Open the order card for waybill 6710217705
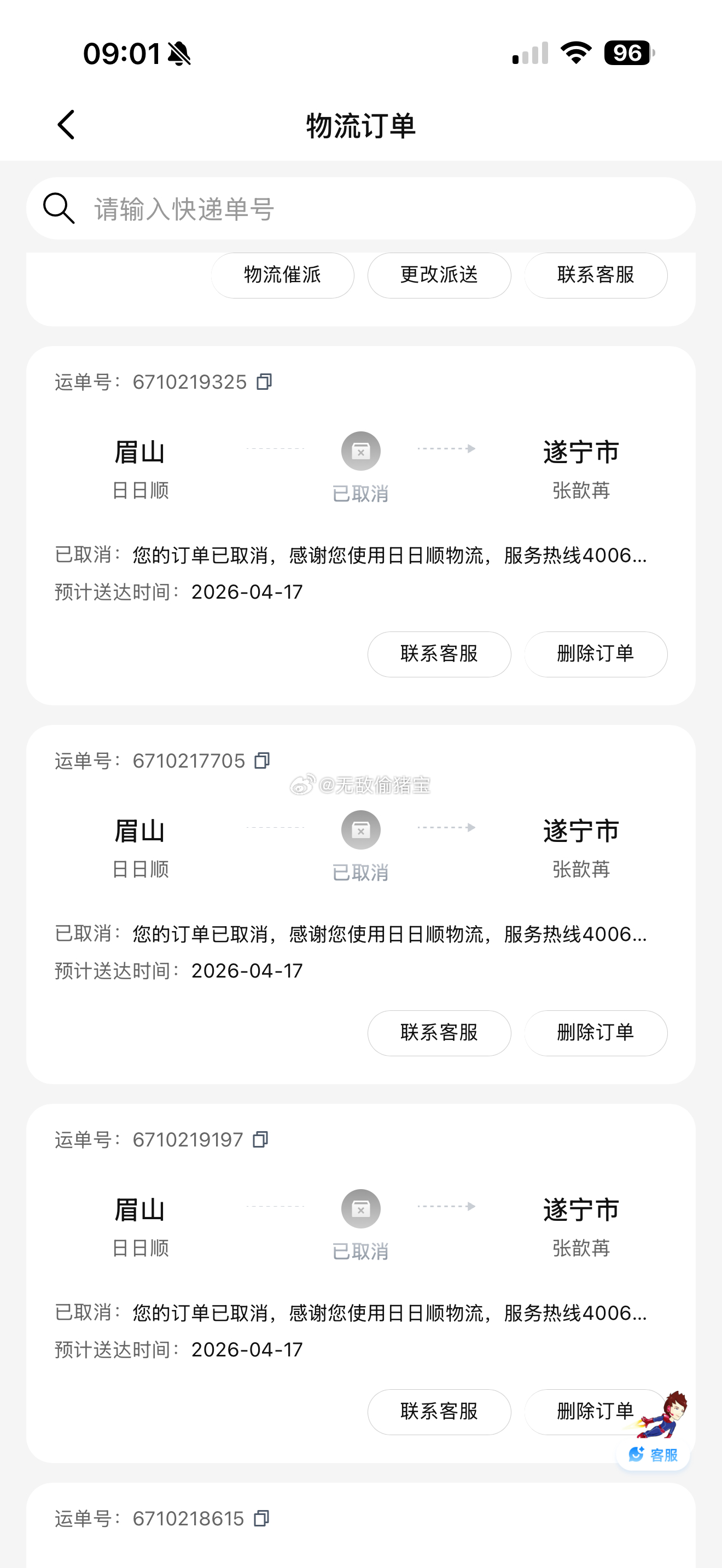Viewport: 722px width, 1568px height. coord(360,852)
